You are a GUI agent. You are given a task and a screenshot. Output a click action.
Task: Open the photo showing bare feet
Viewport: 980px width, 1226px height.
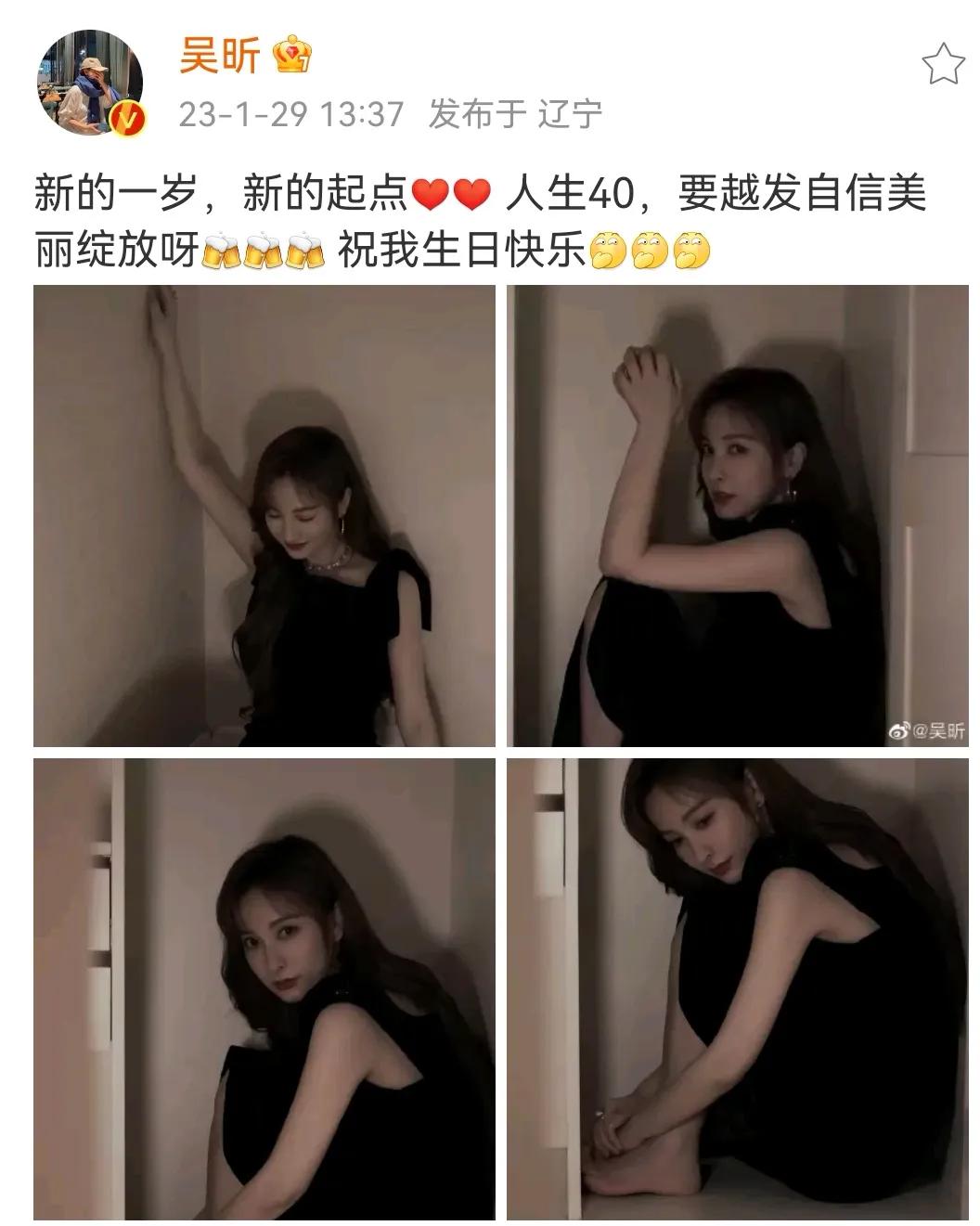738,989
